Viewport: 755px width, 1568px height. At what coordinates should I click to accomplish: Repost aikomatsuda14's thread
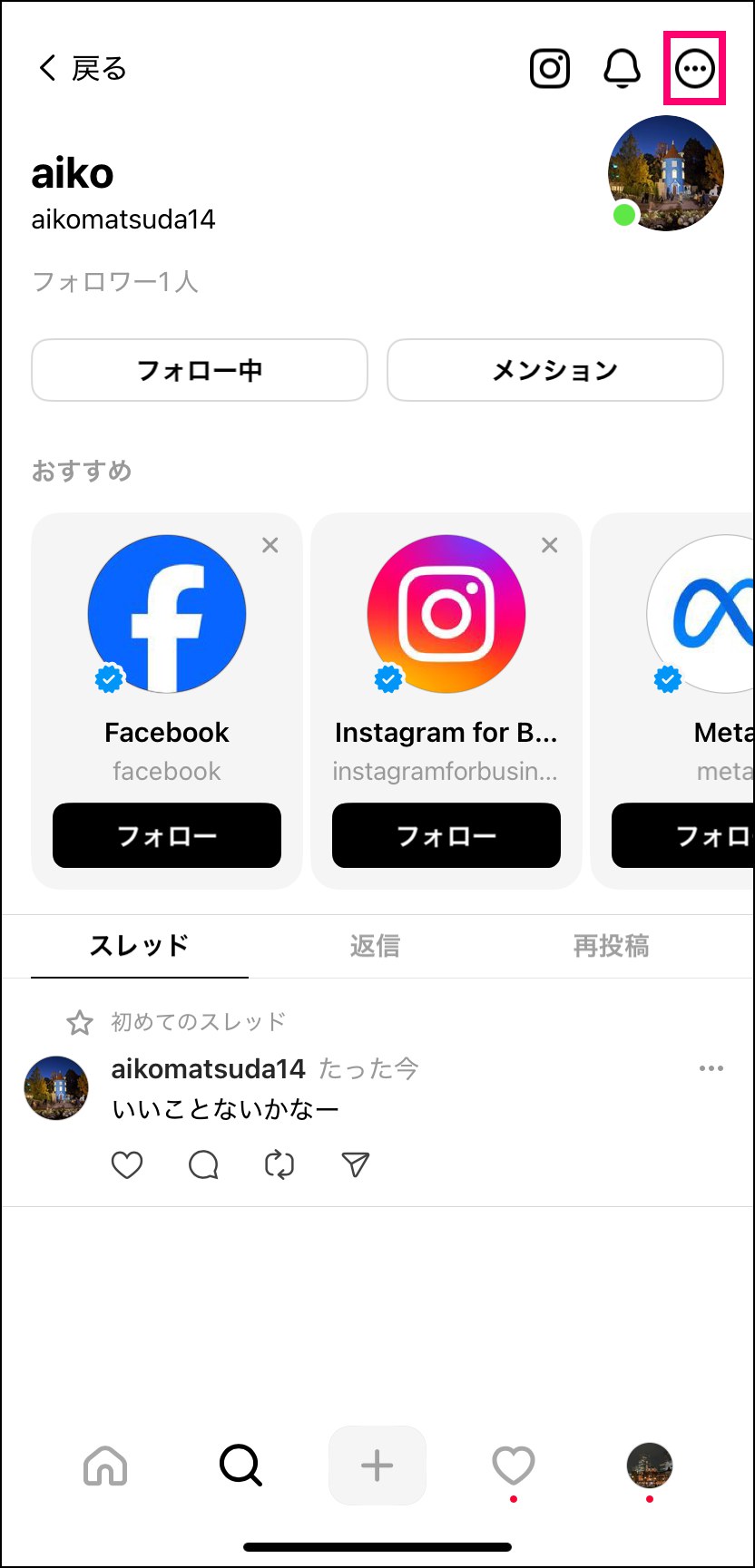click(279, 1164)
